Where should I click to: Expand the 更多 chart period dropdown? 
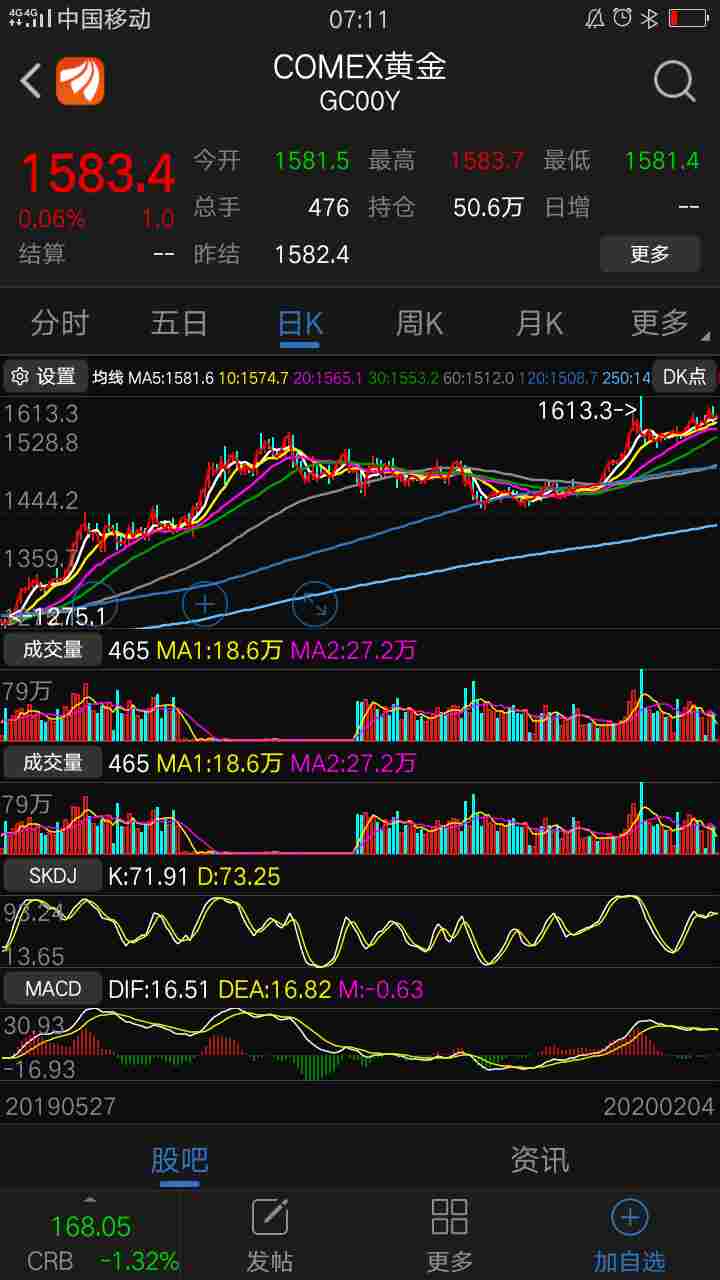click(662, 323)
